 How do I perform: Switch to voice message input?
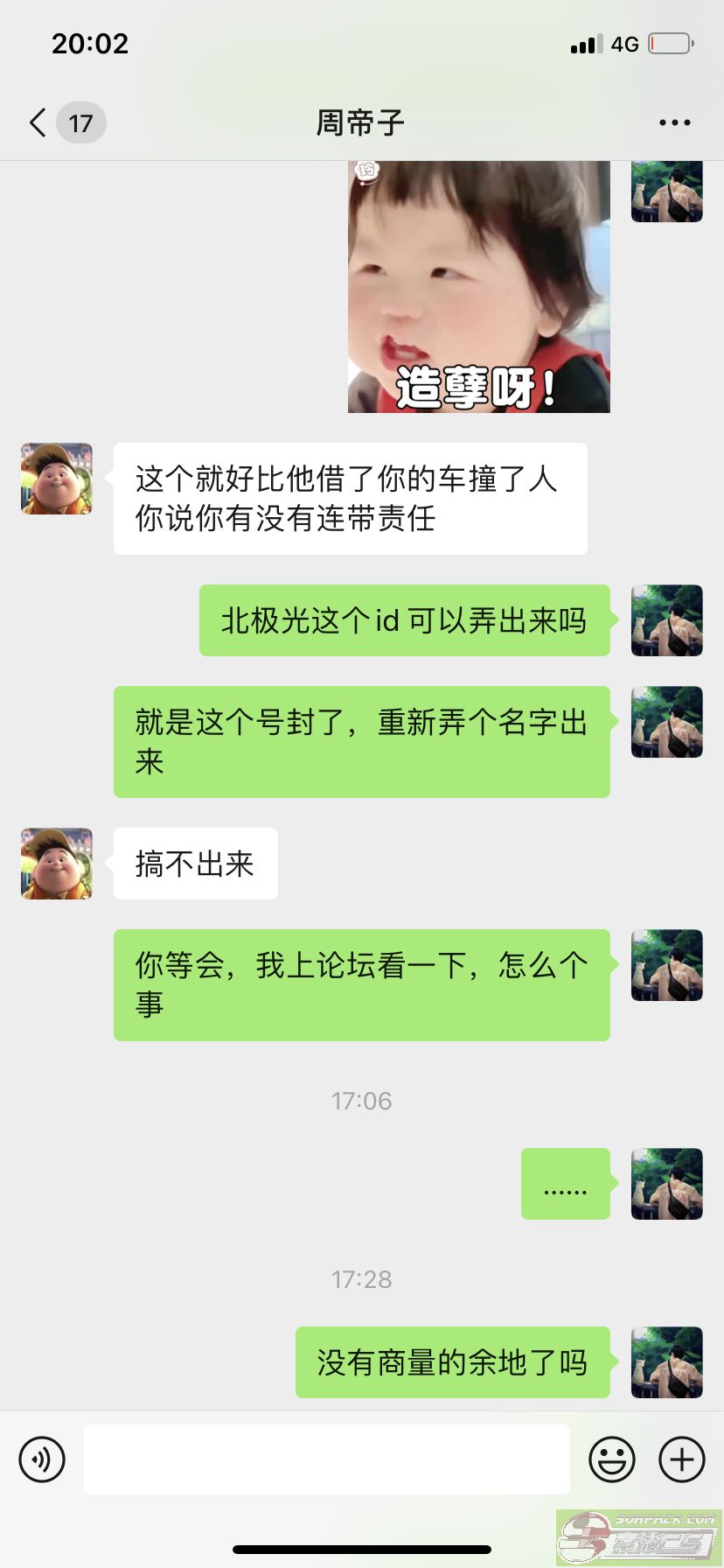(42, 1459)
